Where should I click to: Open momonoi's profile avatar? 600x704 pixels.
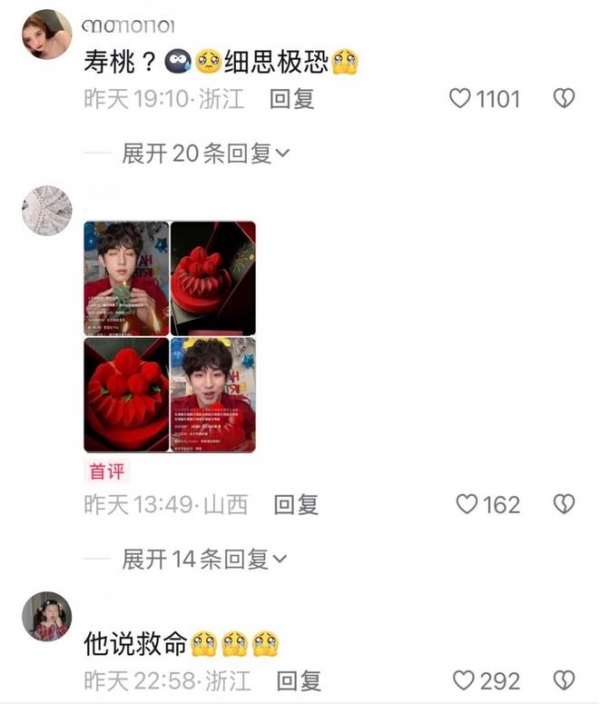(47, 35)
